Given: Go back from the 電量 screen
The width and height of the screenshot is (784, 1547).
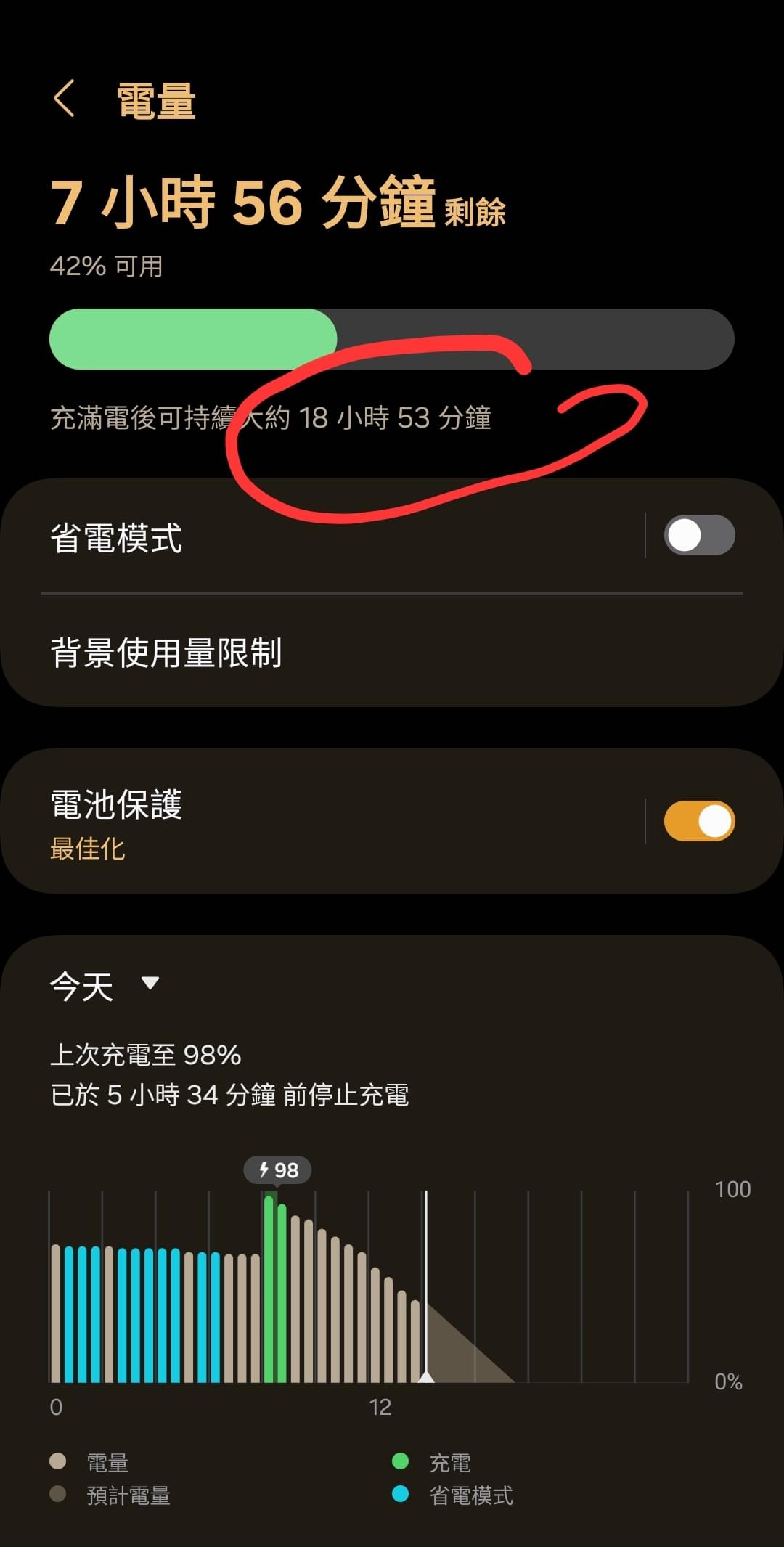Looking at the screenshot, I should (65, 99).
